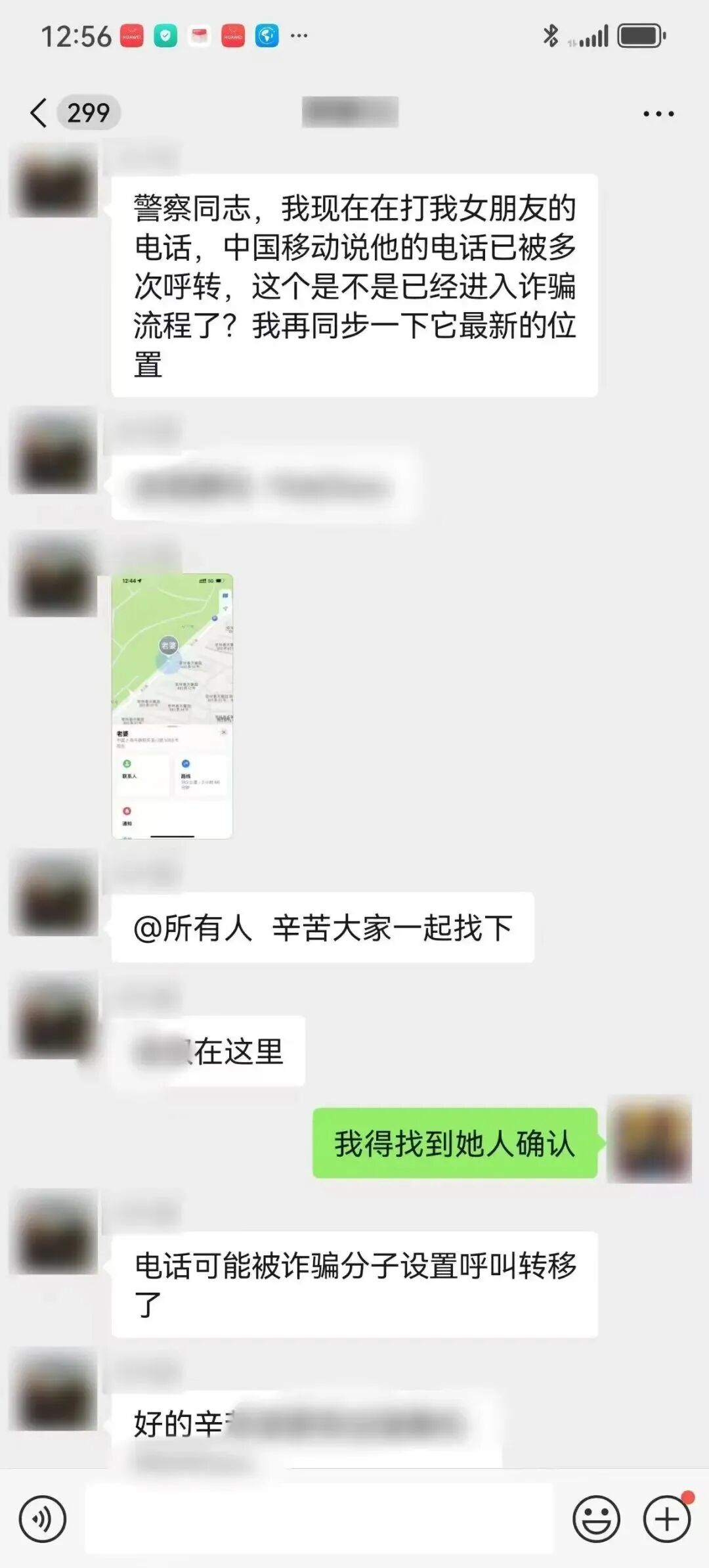Switch to voice message input
Image resolution: width=709 pixels, height=1568 pixels.
43,1519
